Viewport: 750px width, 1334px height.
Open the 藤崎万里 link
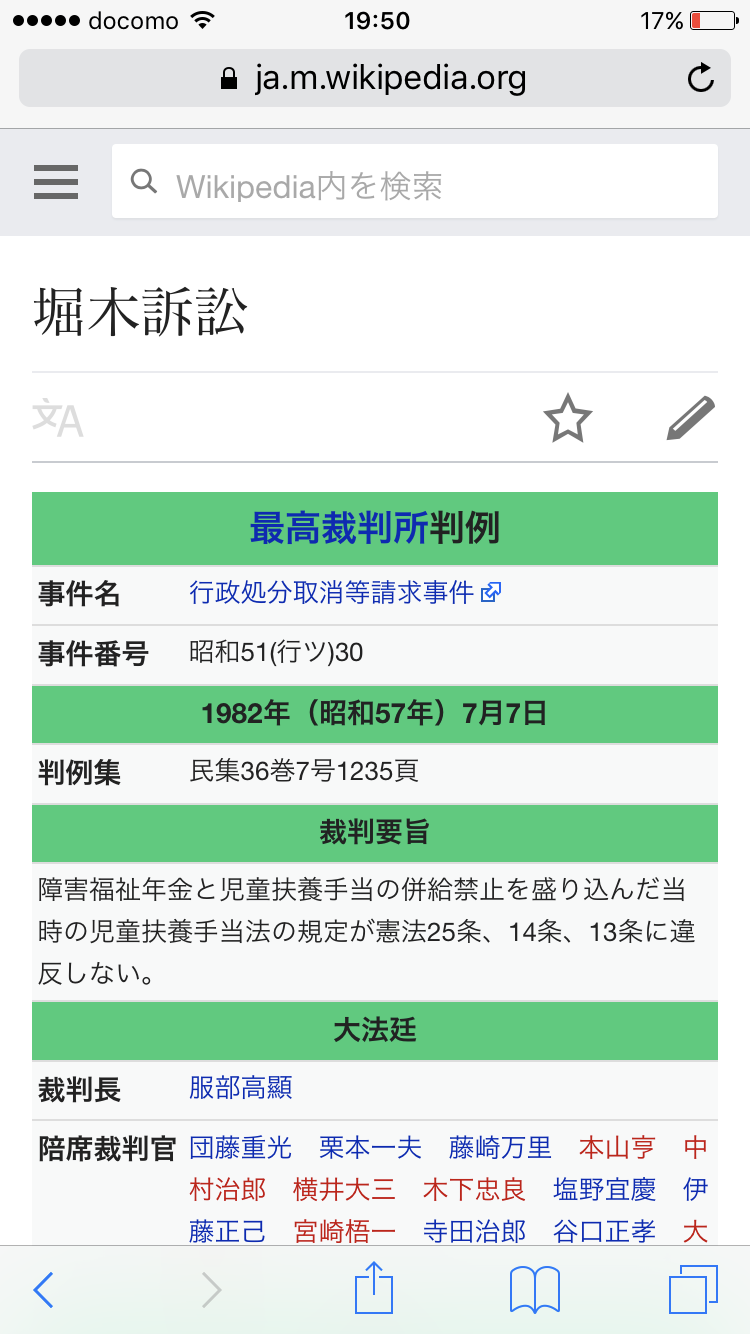point(500,1147)
